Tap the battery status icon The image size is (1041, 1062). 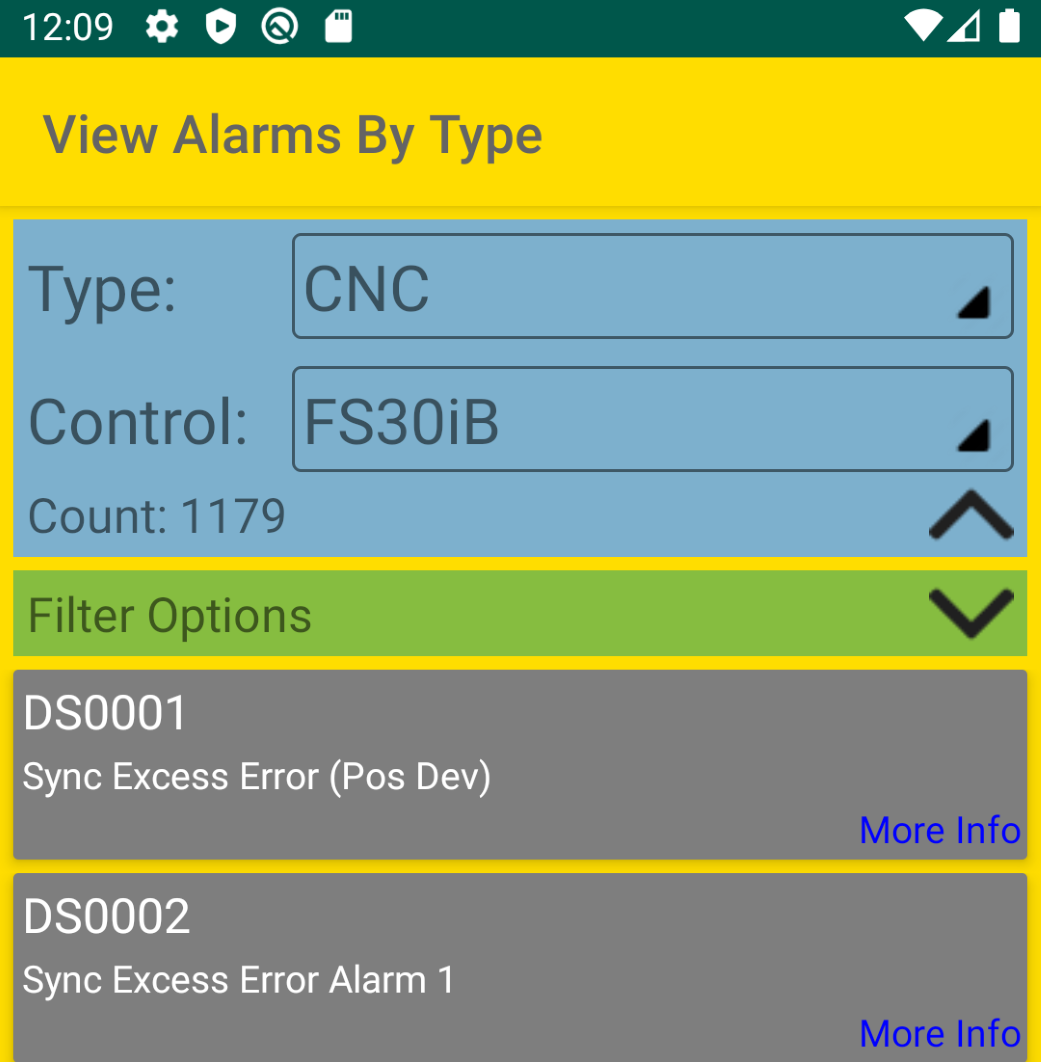1009,27
